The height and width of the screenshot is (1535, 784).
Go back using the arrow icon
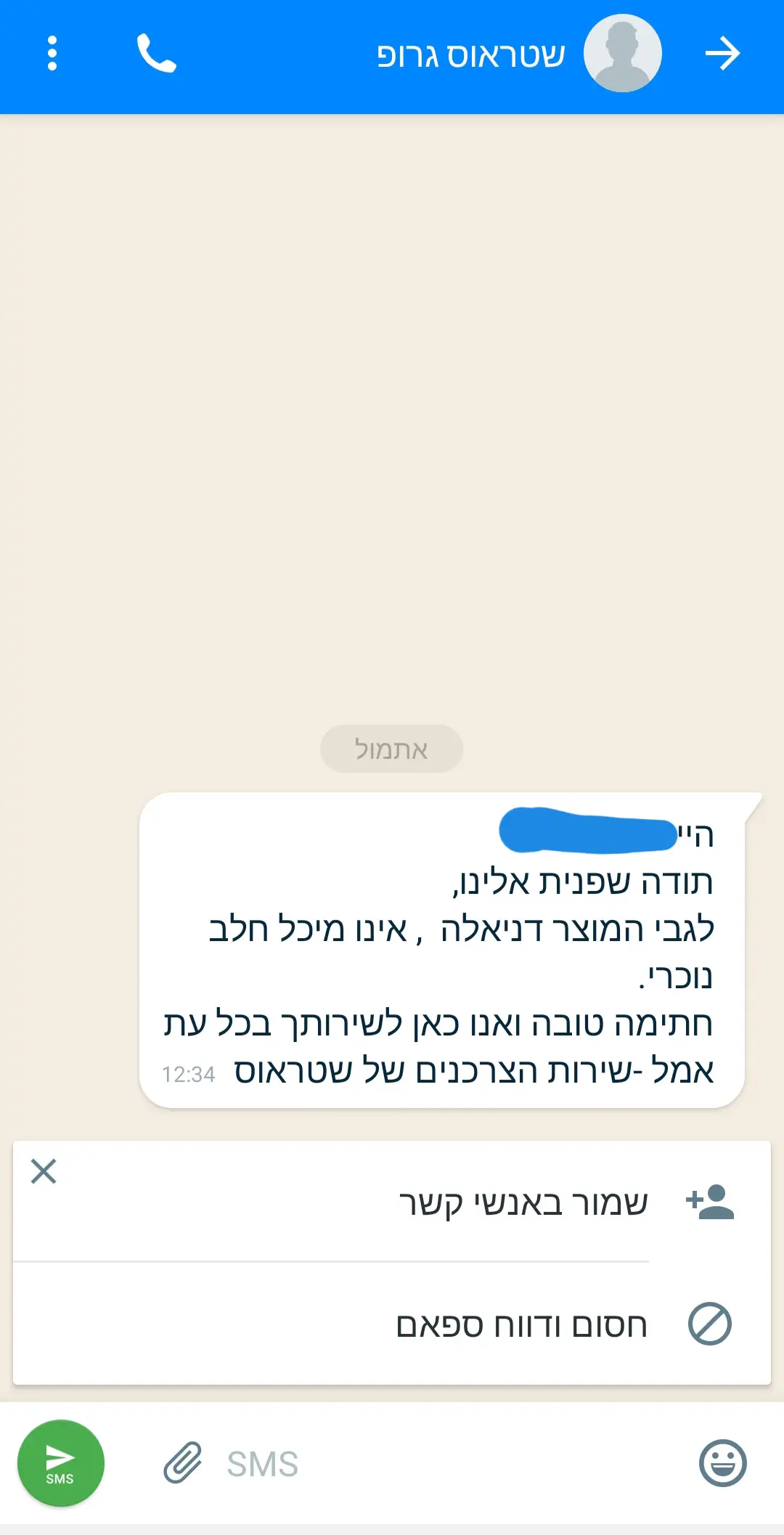point(722,54)
